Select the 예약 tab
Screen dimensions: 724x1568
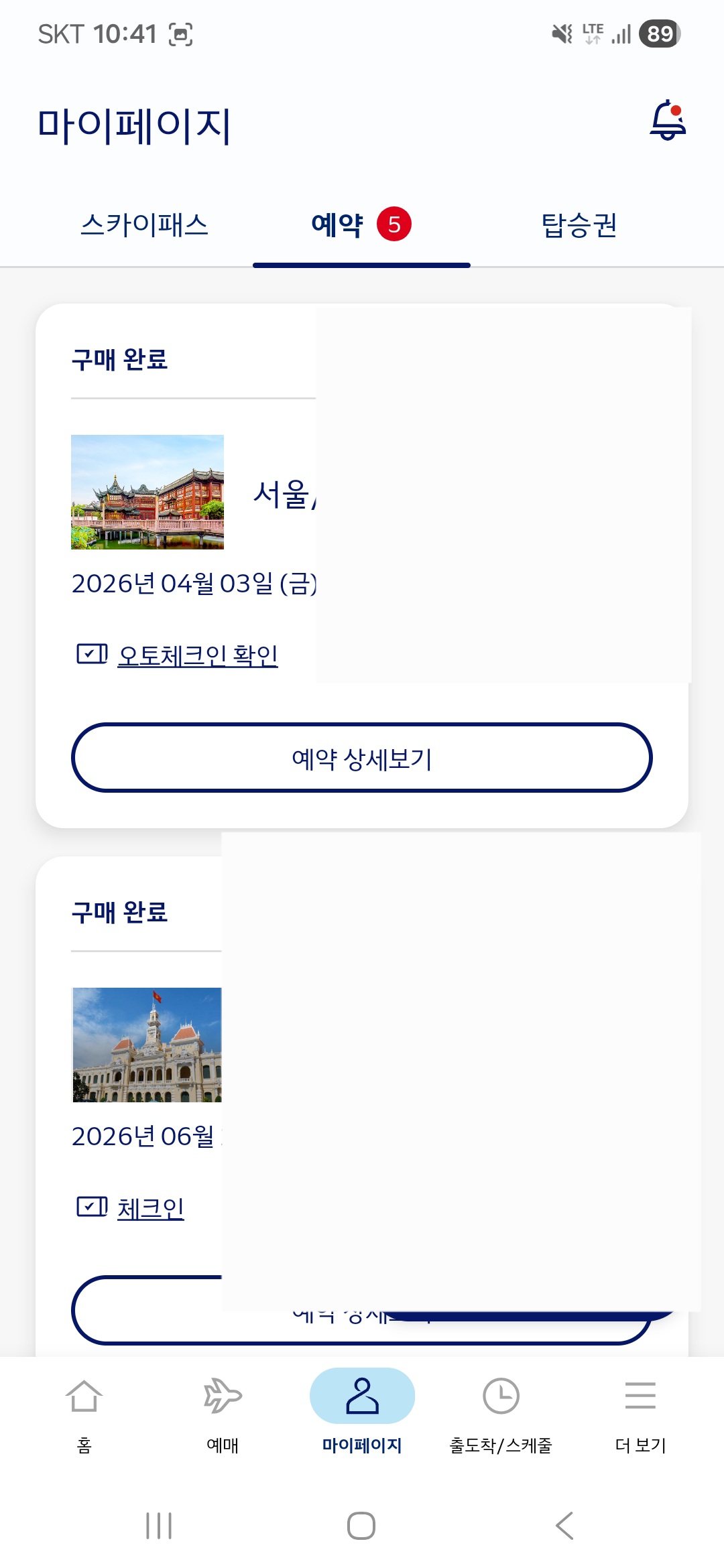pos(361,224)
